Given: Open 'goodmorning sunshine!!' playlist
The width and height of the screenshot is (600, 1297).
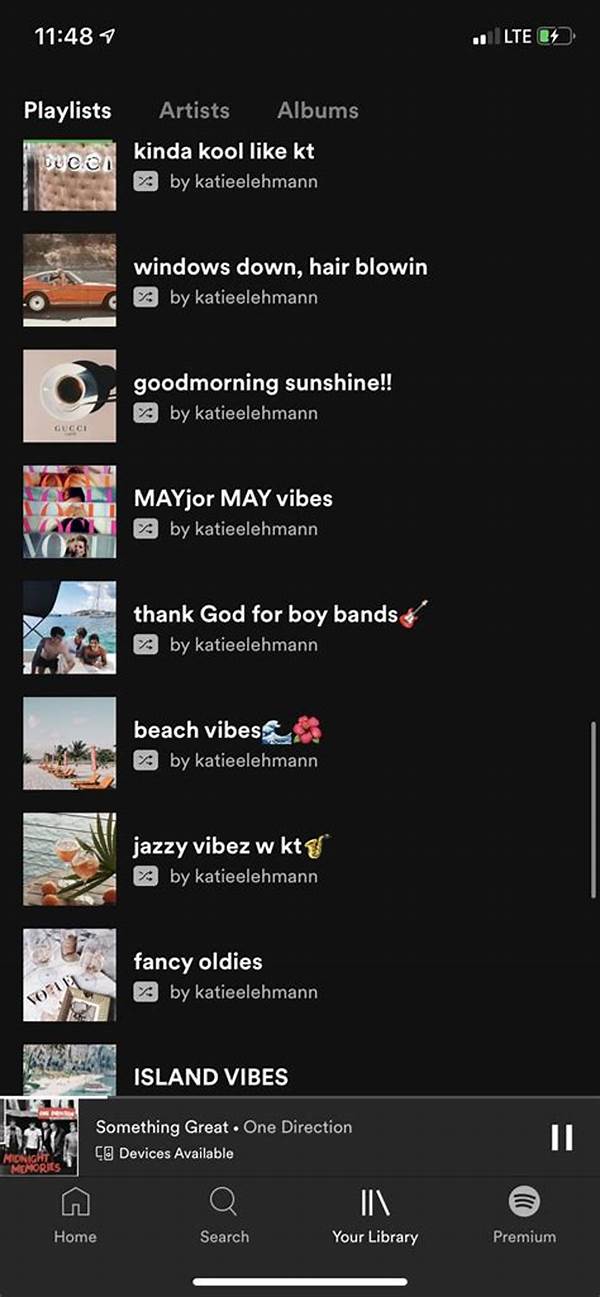Looking at the screenshot, I should coord(262,383).
